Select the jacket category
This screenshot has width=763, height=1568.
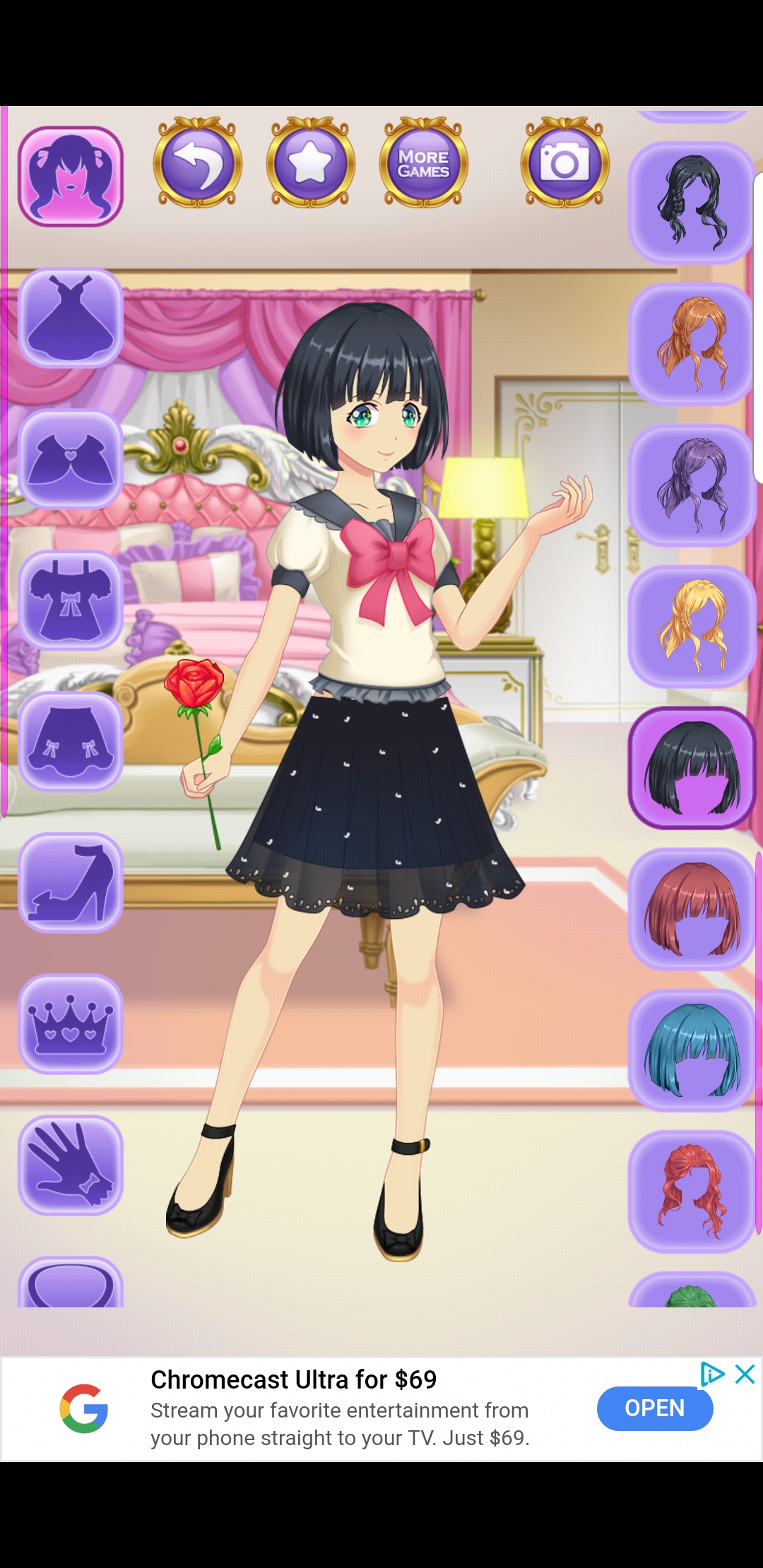click(71, 459)
